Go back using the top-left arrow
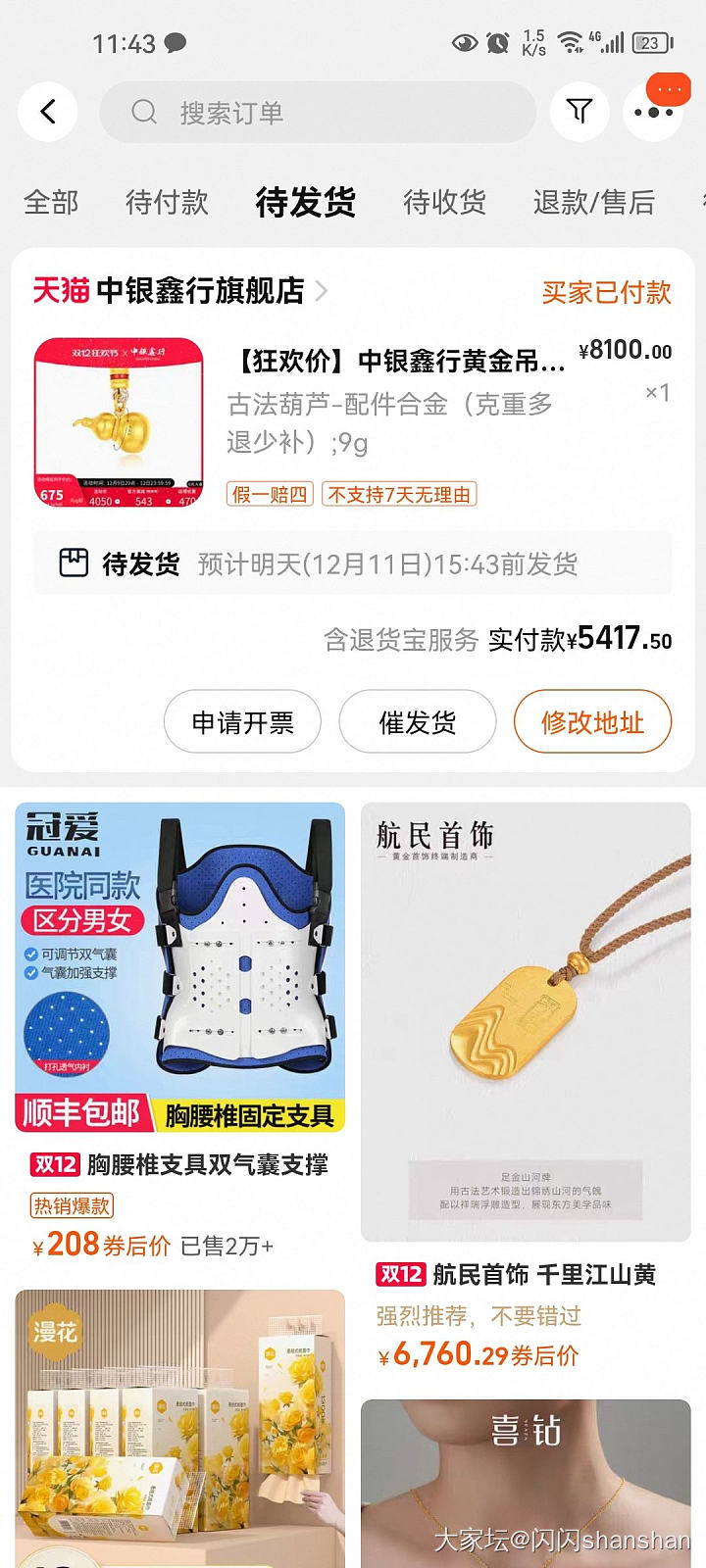The height and width of the screenshot is (1568, 706). (48, 112)
